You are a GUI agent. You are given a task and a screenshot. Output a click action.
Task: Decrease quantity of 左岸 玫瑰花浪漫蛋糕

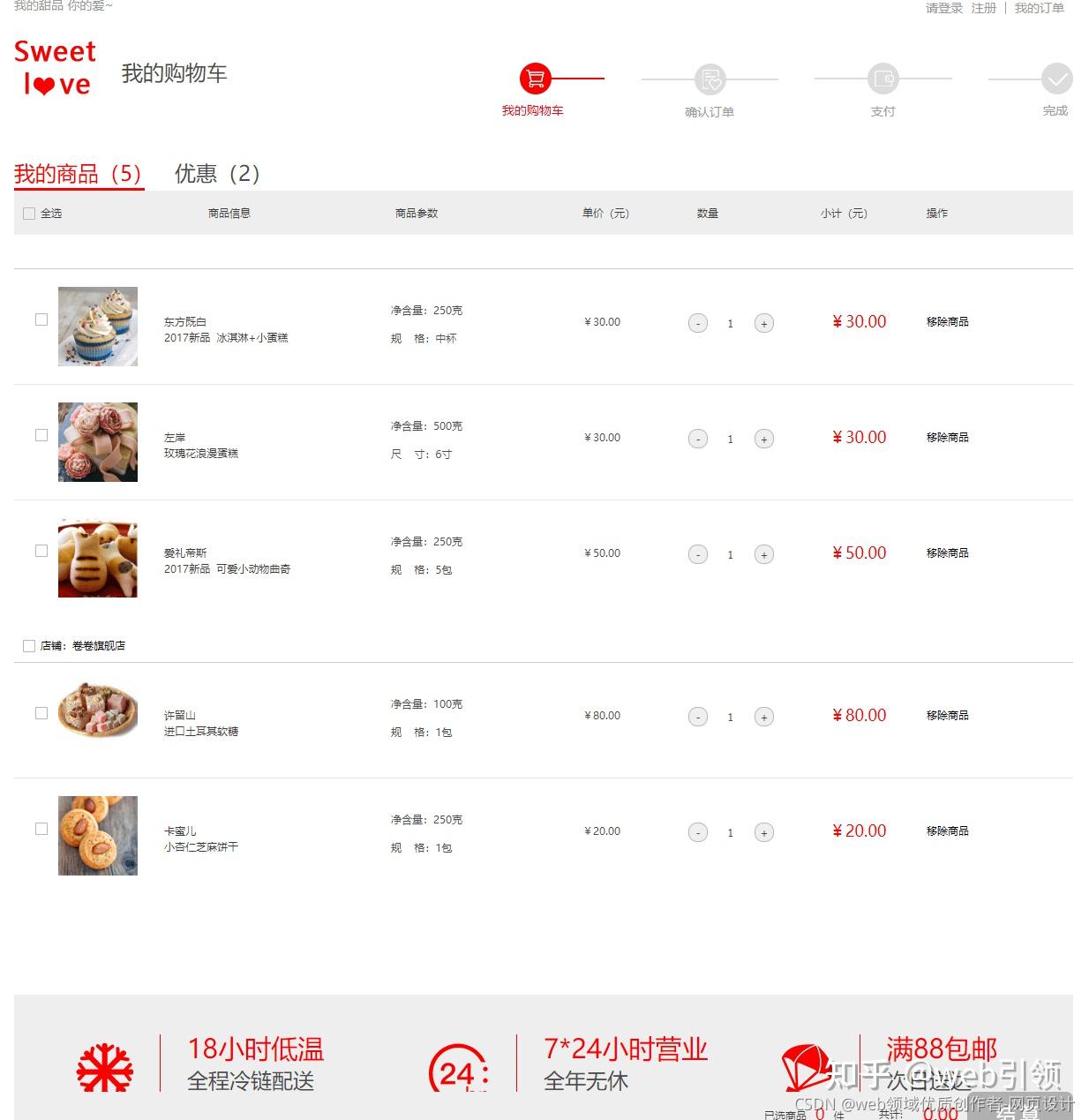point(698,440)
